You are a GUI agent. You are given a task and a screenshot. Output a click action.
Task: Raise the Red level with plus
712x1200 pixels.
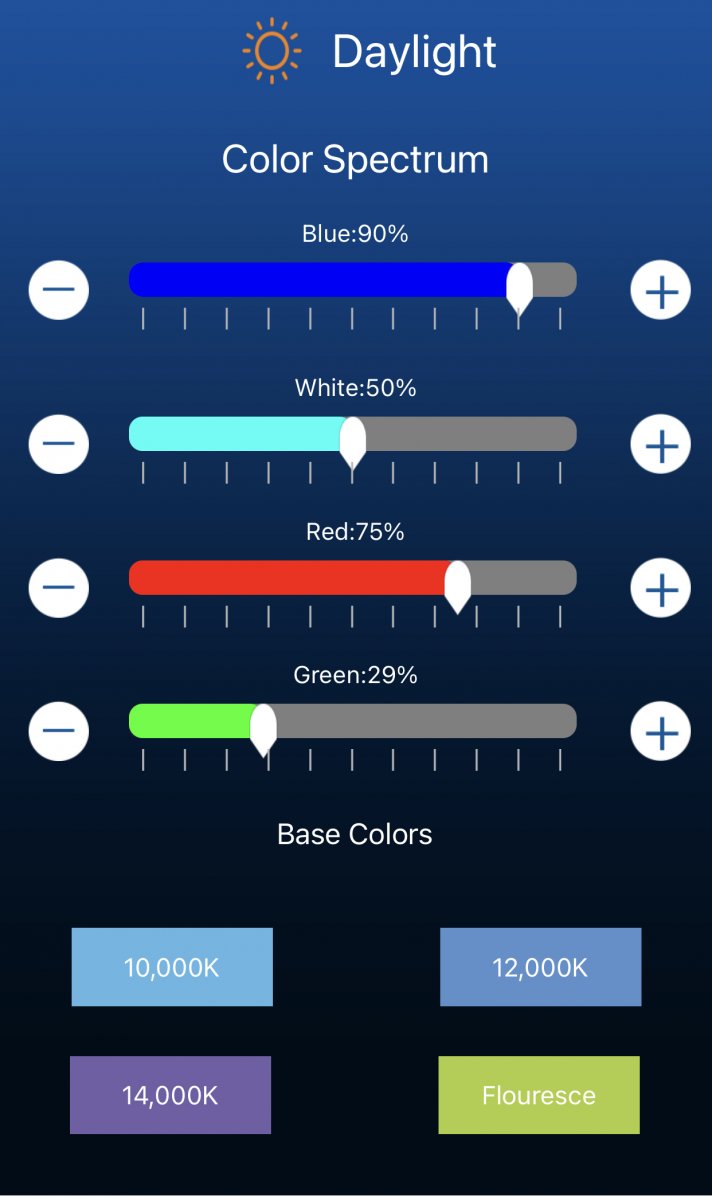661,589
